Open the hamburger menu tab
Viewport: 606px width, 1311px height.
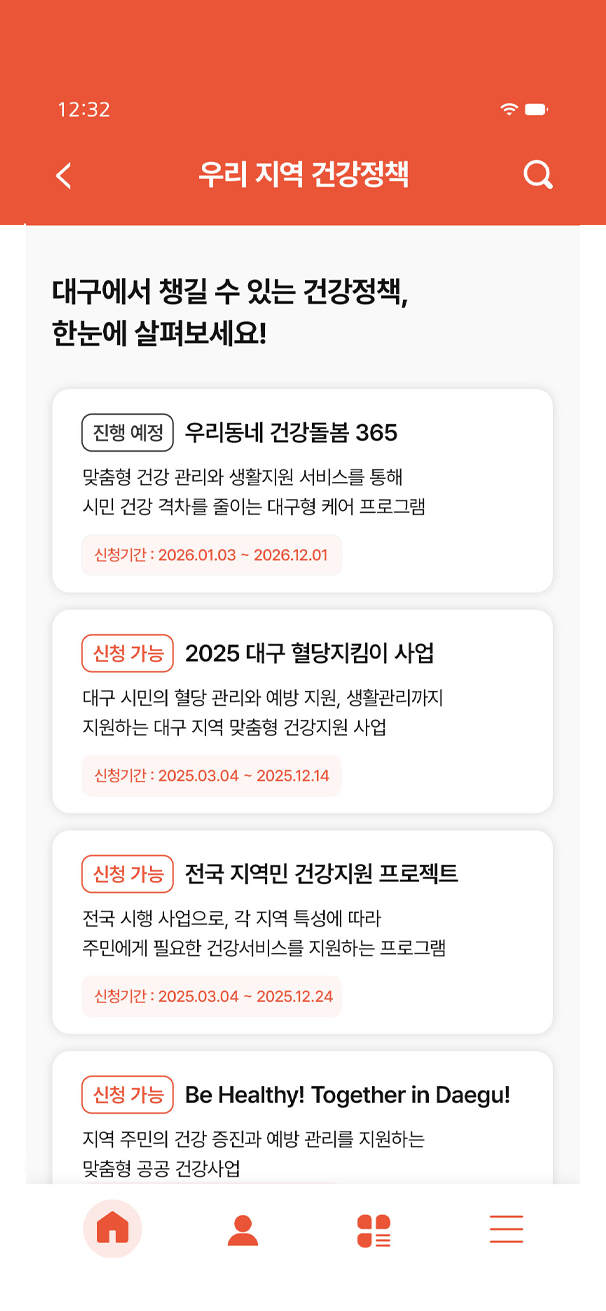pos(506,1229)
